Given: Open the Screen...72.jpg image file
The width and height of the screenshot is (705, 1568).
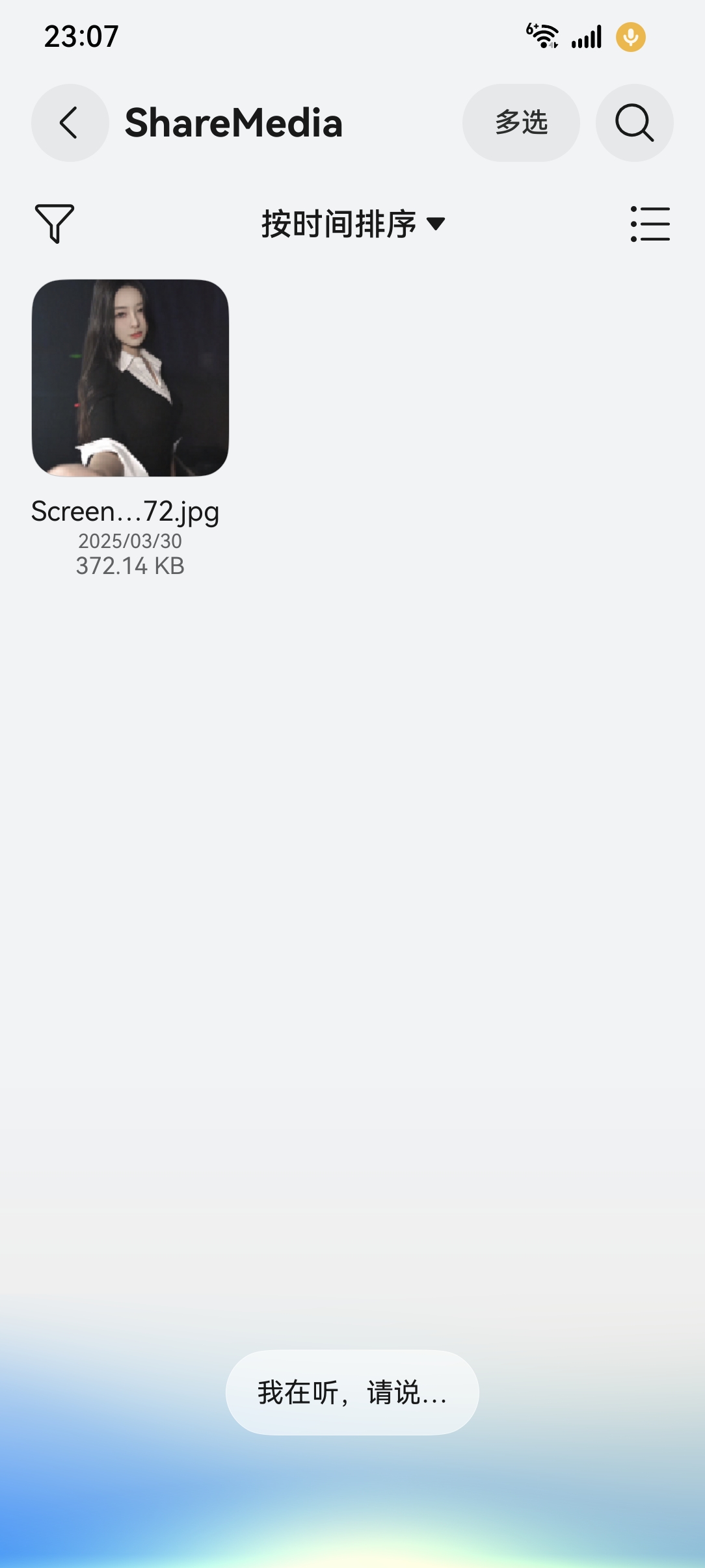Looking at the screenshot, I should 130,378.
